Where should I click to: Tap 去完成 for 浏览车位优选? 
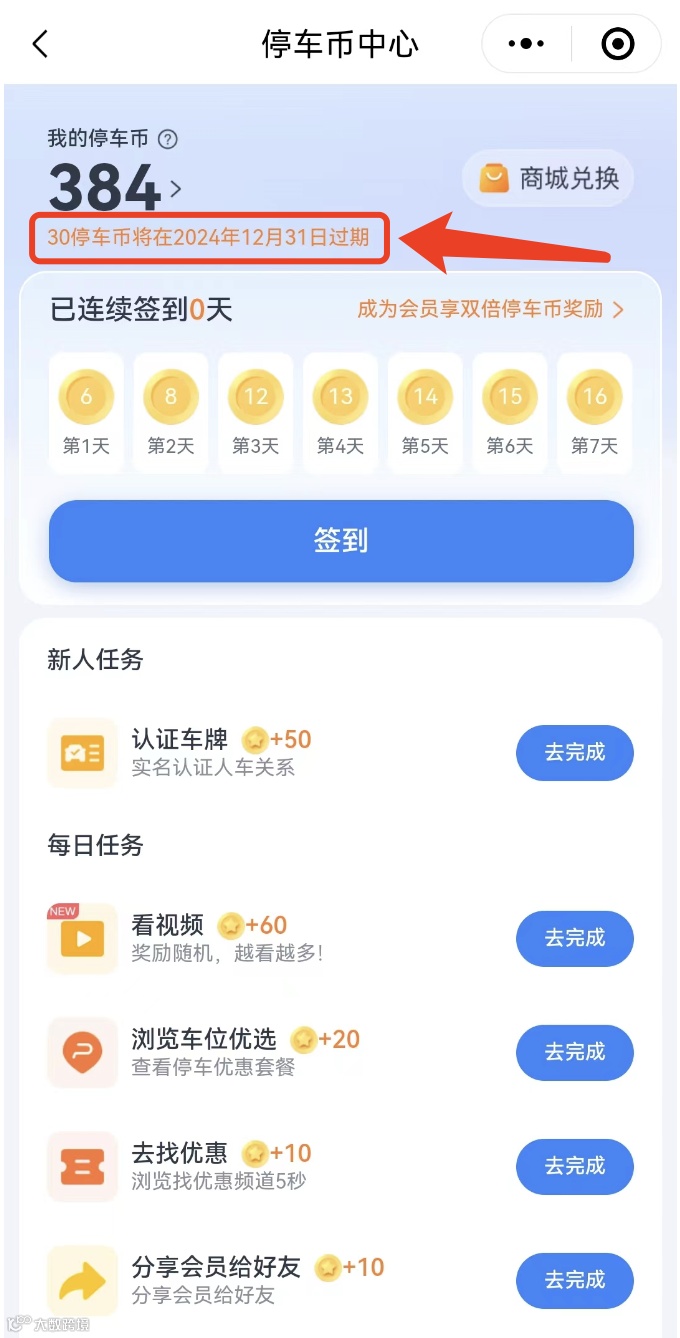click(574, 1052)
